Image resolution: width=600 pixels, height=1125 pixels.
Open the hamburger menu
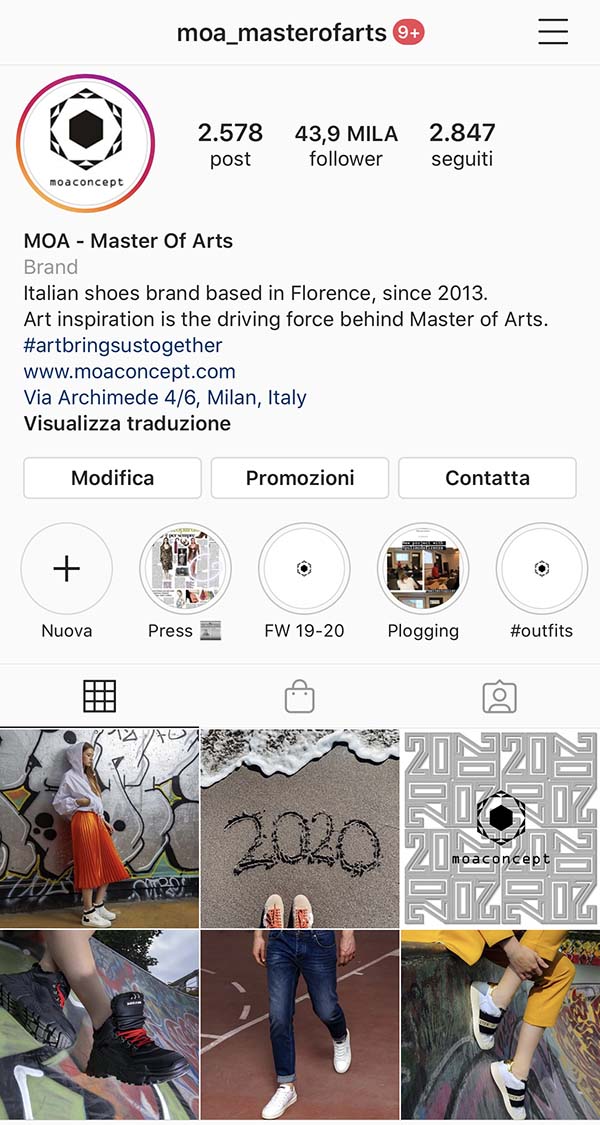[x=552, y=32]
